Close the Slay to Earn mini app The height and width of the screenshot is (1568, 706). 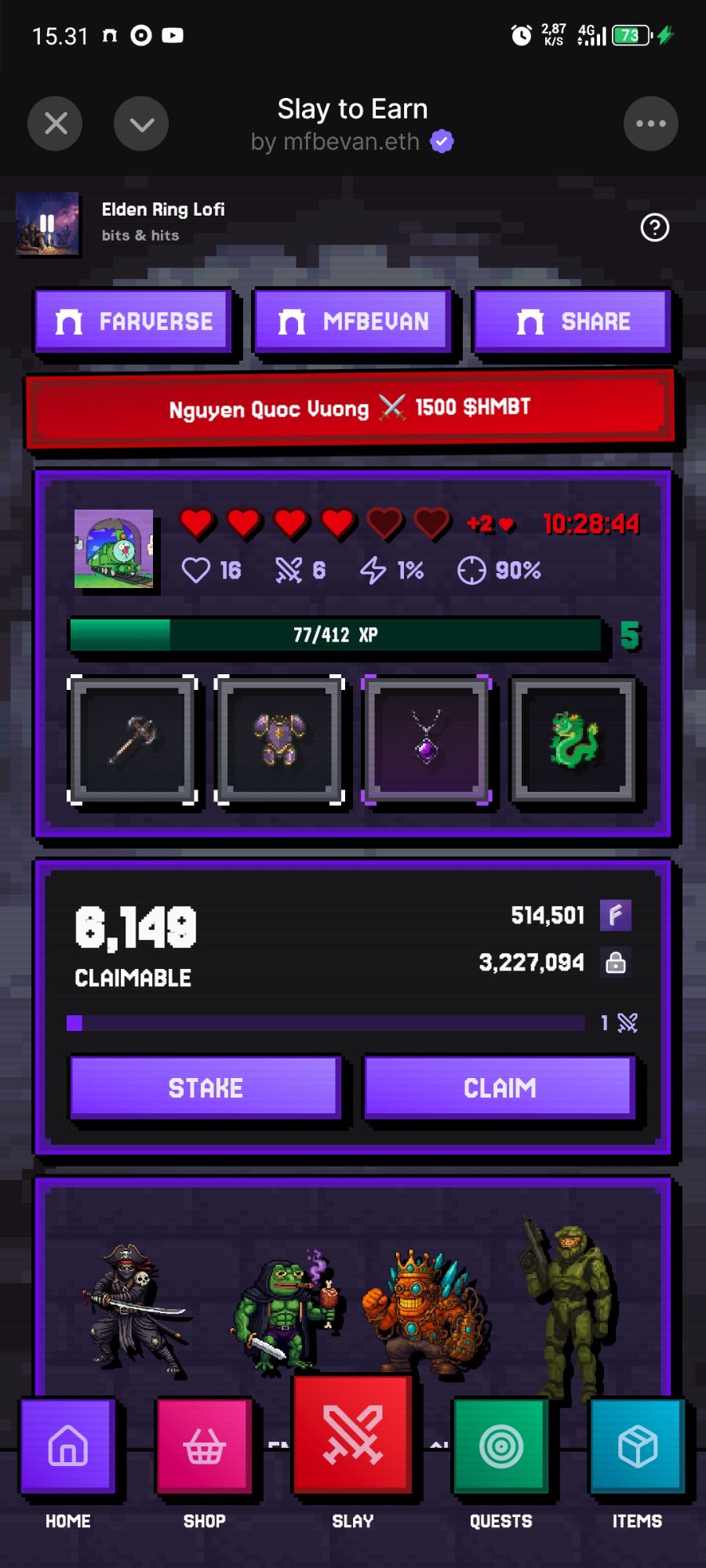point(55,123)
